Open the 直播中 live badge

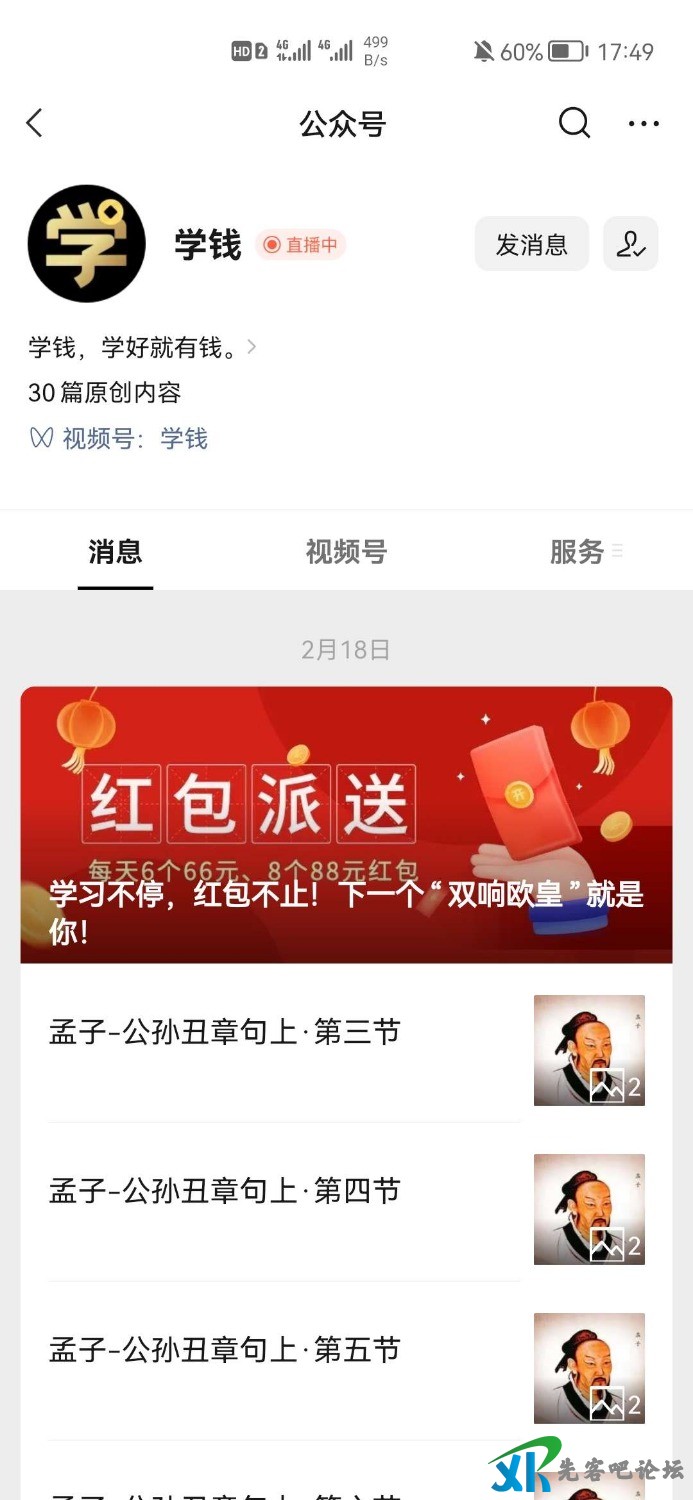point(300,245)
